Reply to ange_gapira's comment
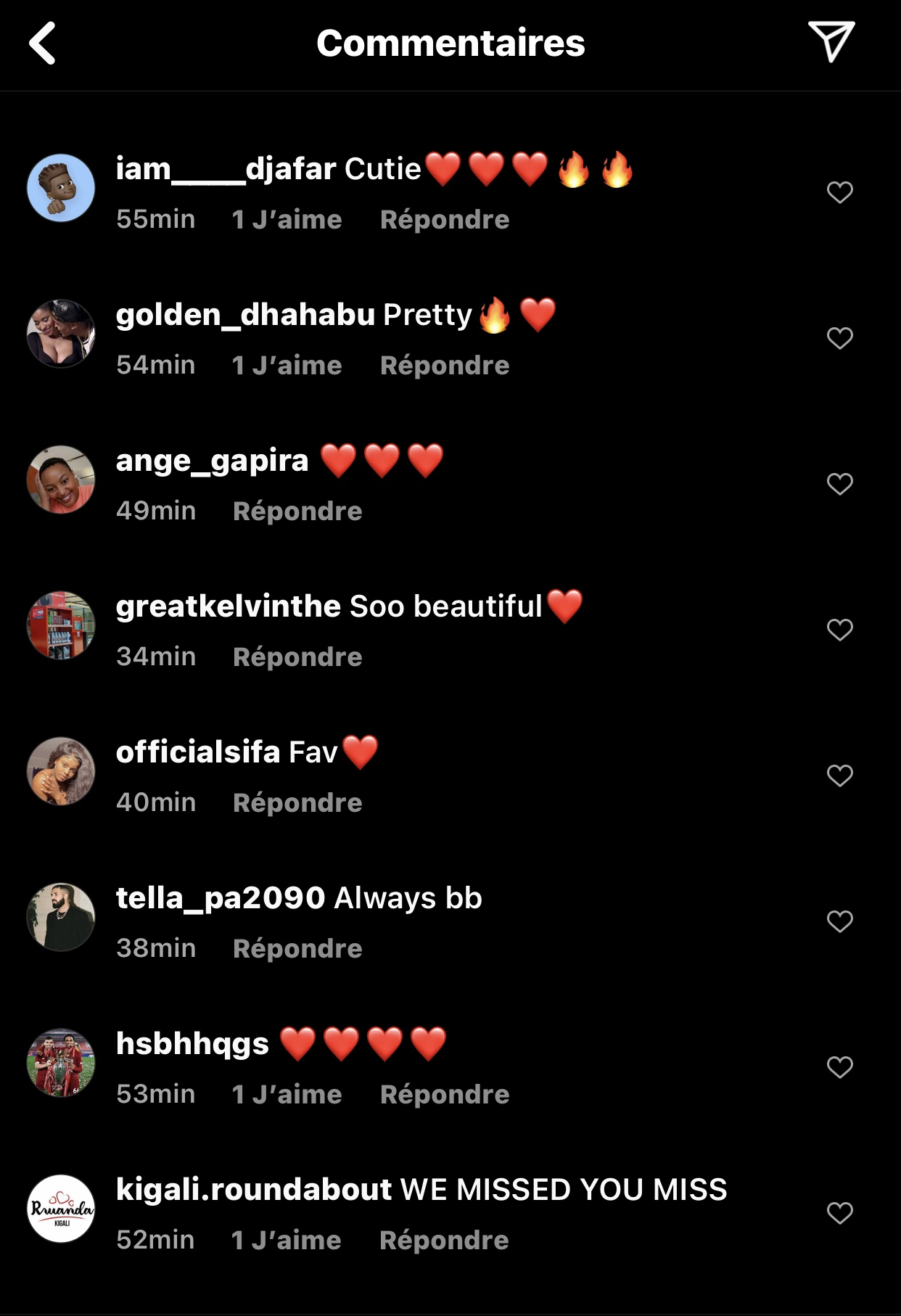This screenshot has width=901, height=1316. click(x=297, y=511)
